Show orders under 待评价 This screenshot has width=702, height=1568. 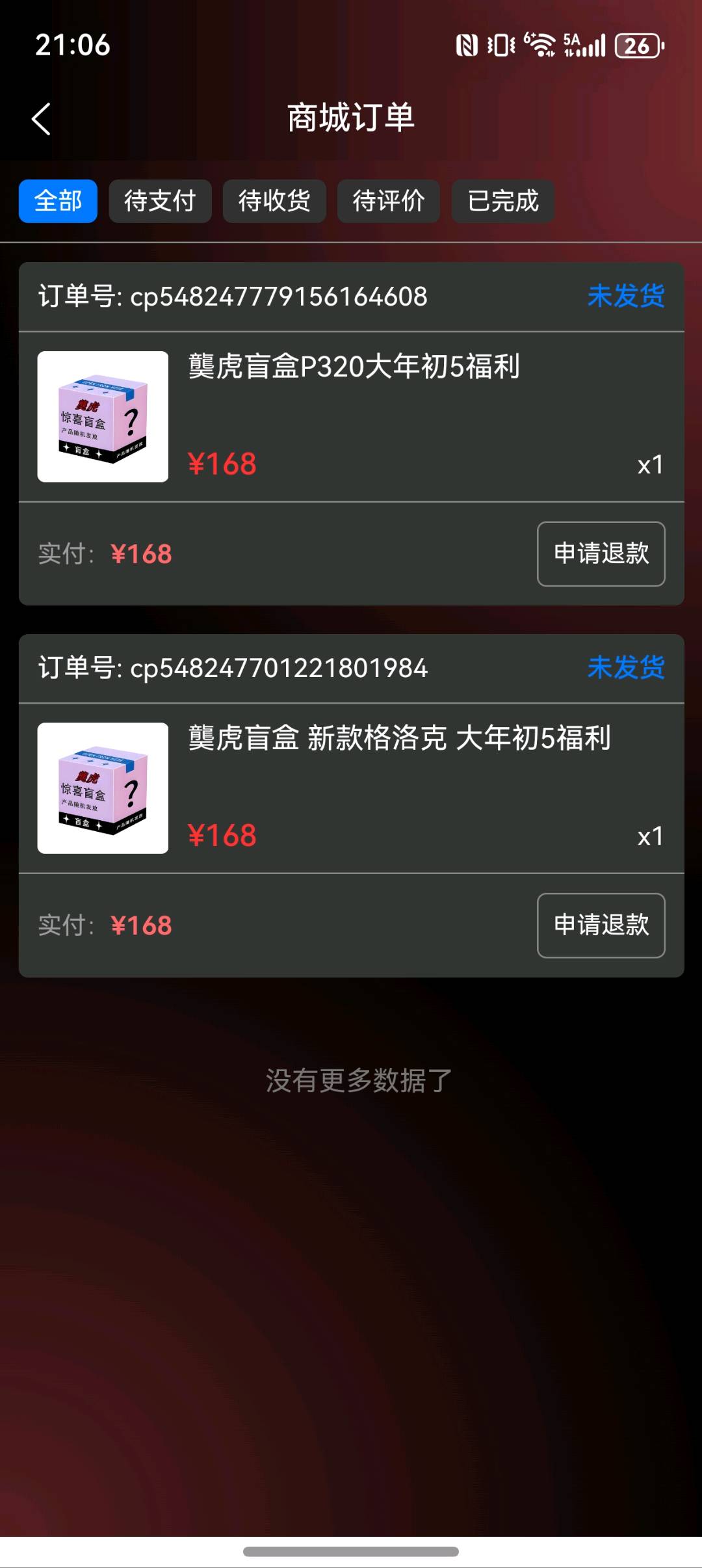tap(388, 201)
